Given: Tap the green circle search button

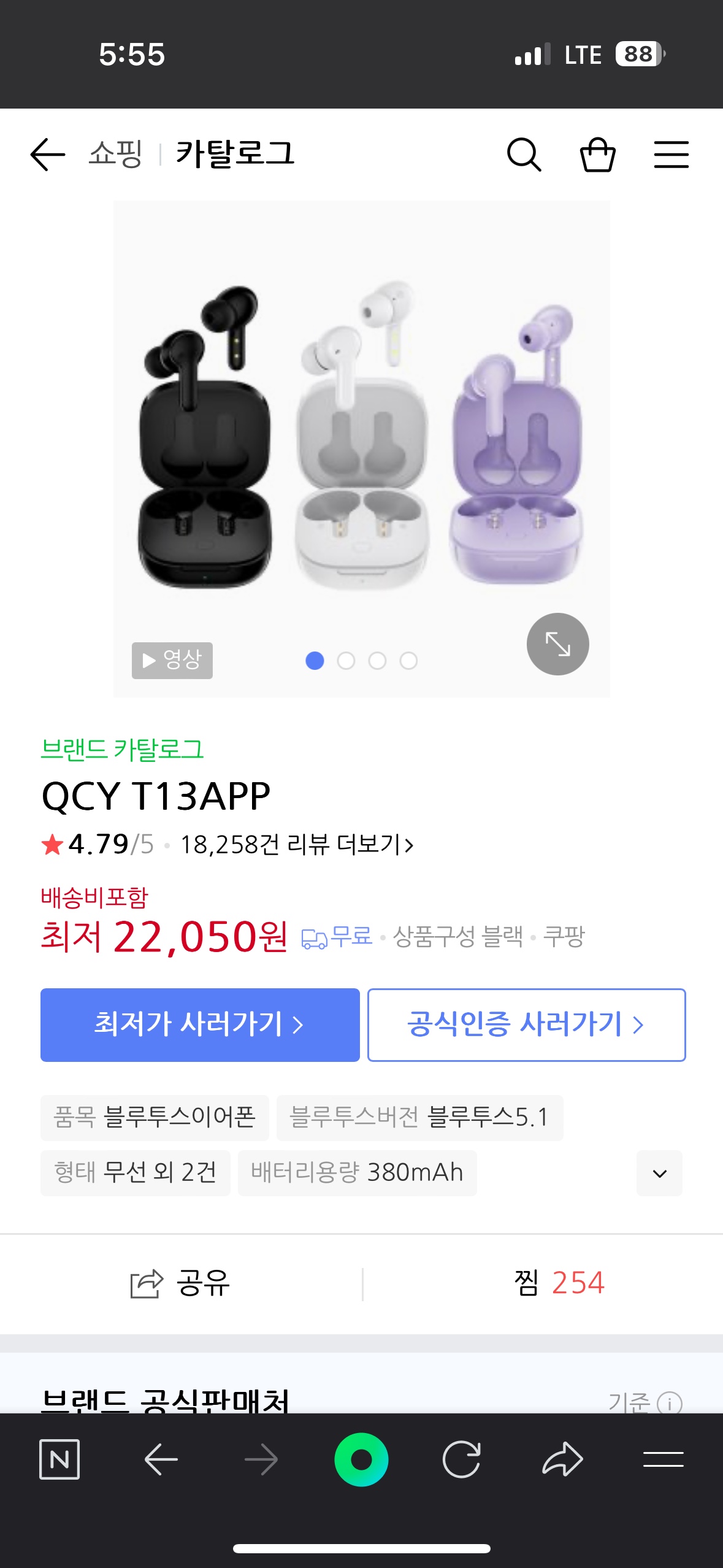Looking at the screenshot, I should point(361,1459).
